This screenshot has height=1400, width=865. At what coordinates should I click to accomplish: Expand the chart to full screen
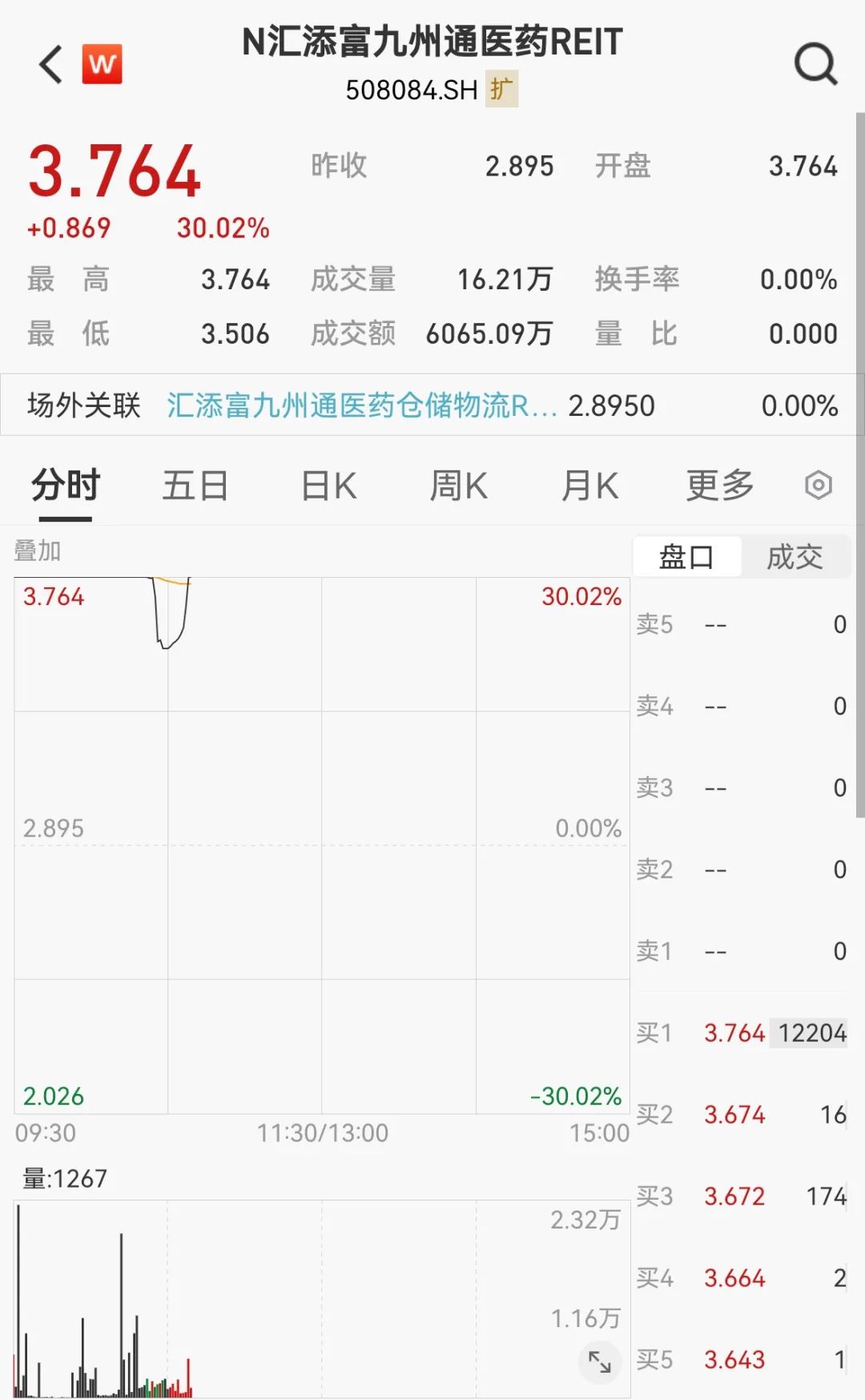pos(600,1362)
